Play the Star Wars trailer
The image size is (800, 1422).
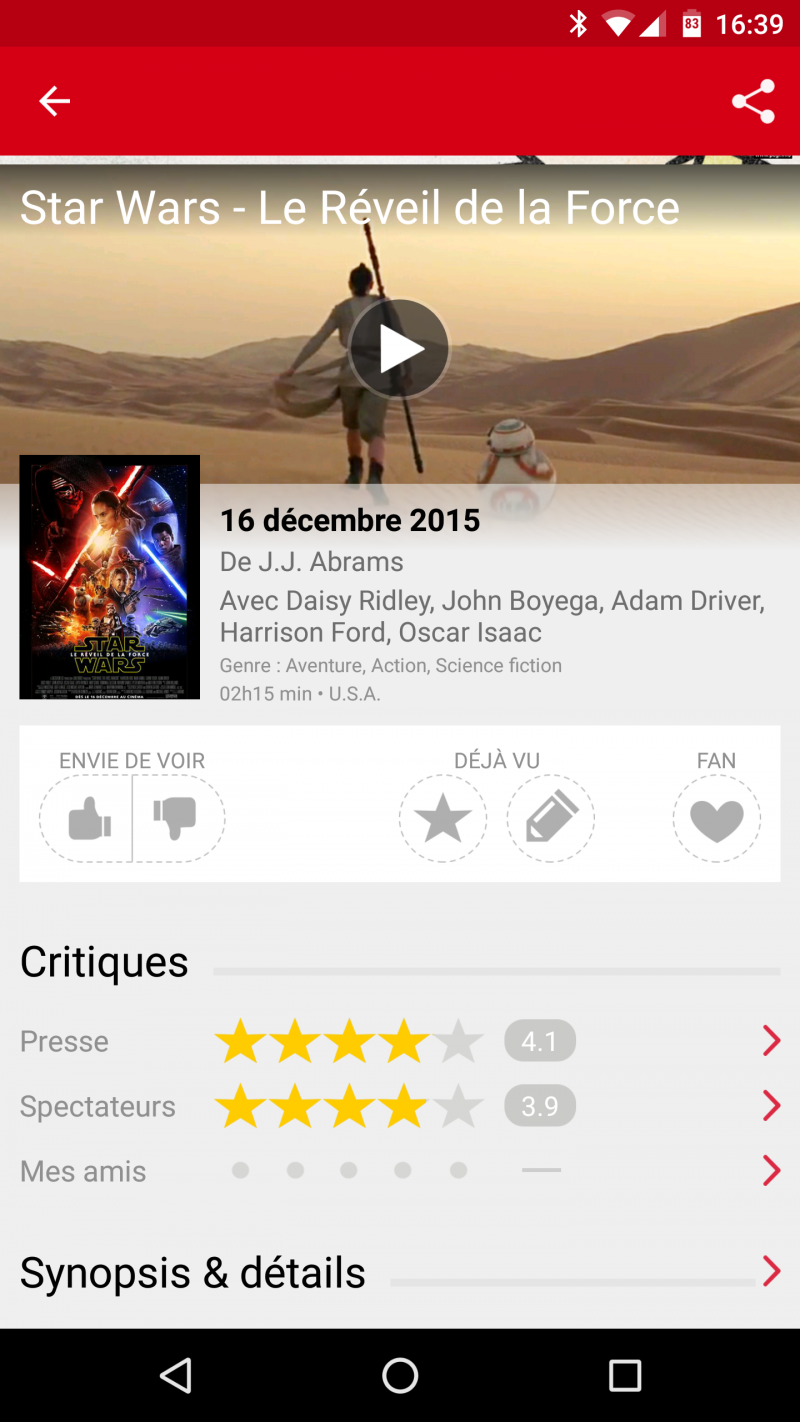[400, 349]
